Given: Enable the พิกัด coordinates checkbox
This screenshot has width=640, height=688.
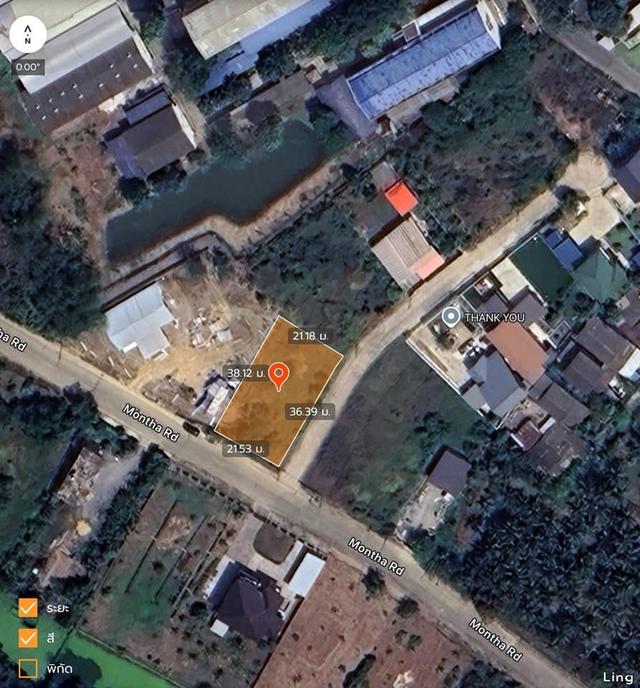Looking at the screenshot, I should tap(28, 667).
